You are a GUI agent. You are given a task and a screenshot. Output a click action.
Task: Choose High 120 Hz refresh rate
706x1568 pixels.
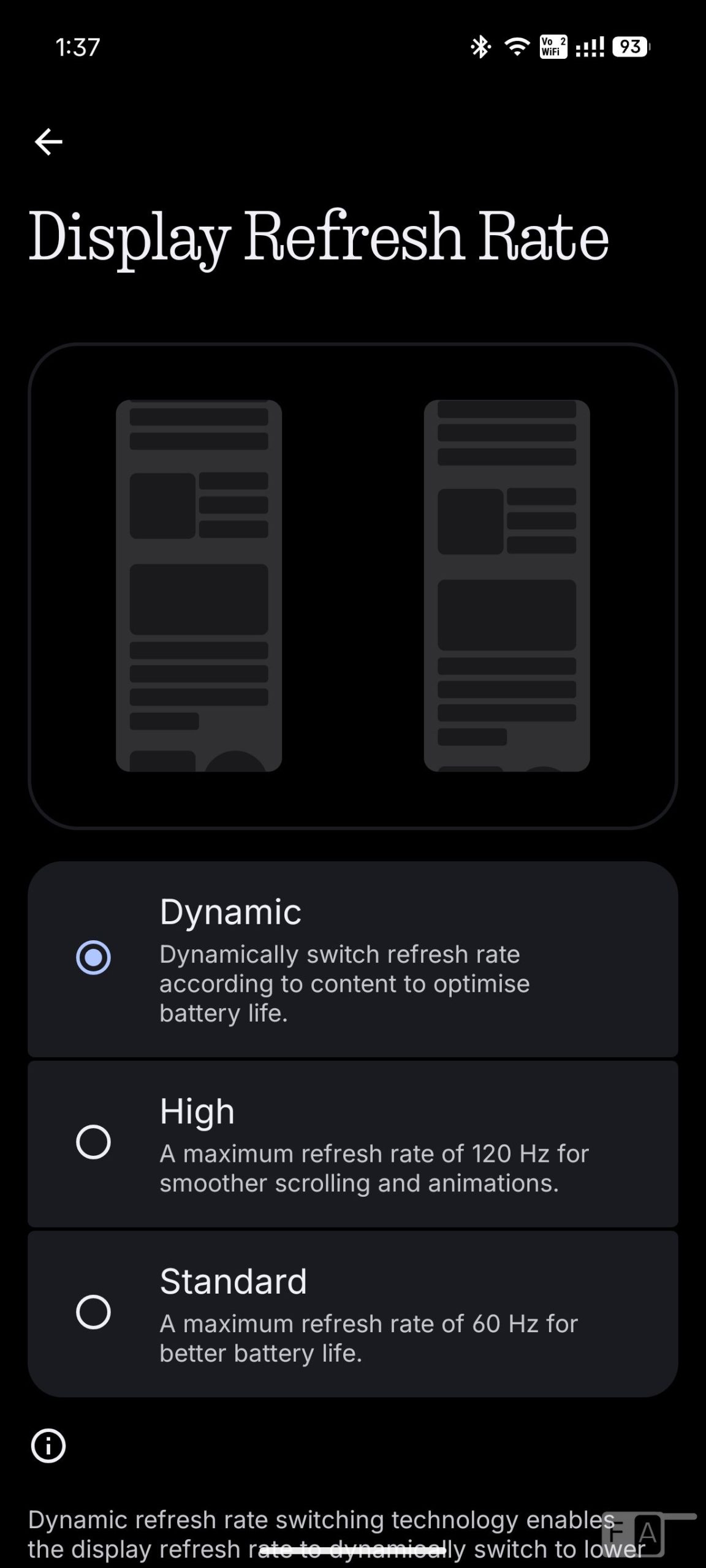click(x=93, y=1142)
